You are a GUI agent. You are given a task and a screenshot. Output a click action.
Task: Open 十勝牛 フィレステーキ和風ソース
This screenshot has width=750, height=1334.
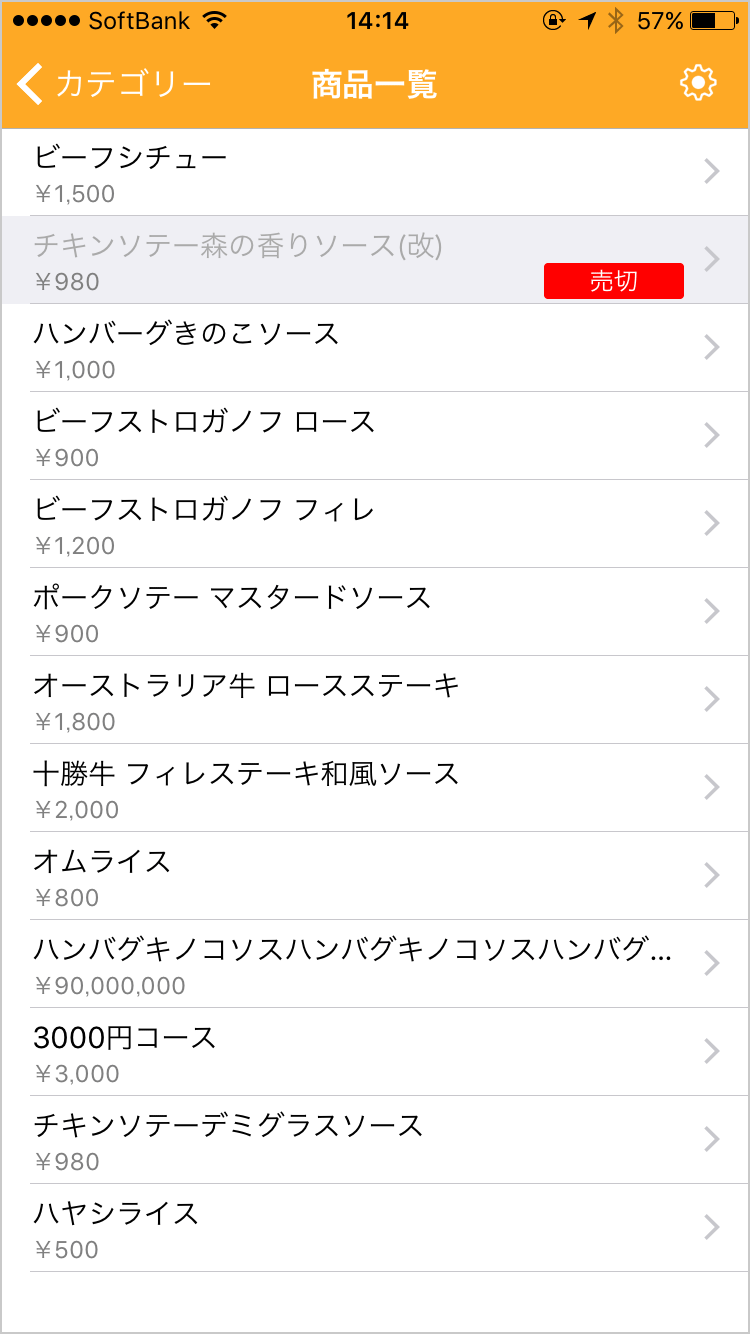(x=375, y=788)
